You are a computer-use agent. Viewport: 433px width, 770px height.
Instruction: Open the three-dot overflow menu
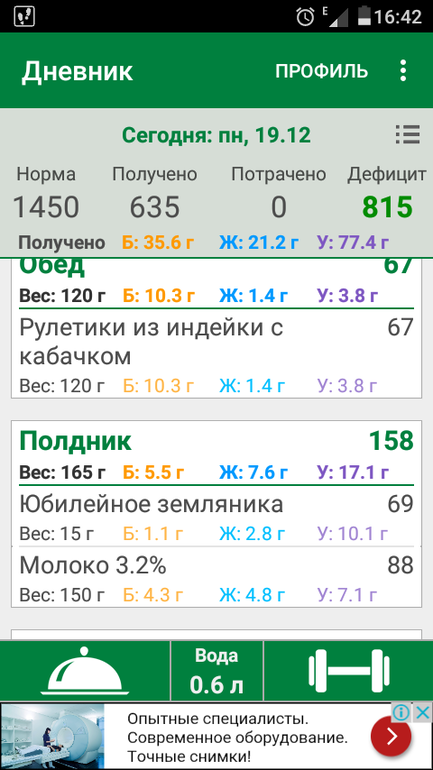pyautogui.click(x=403, y=71)
